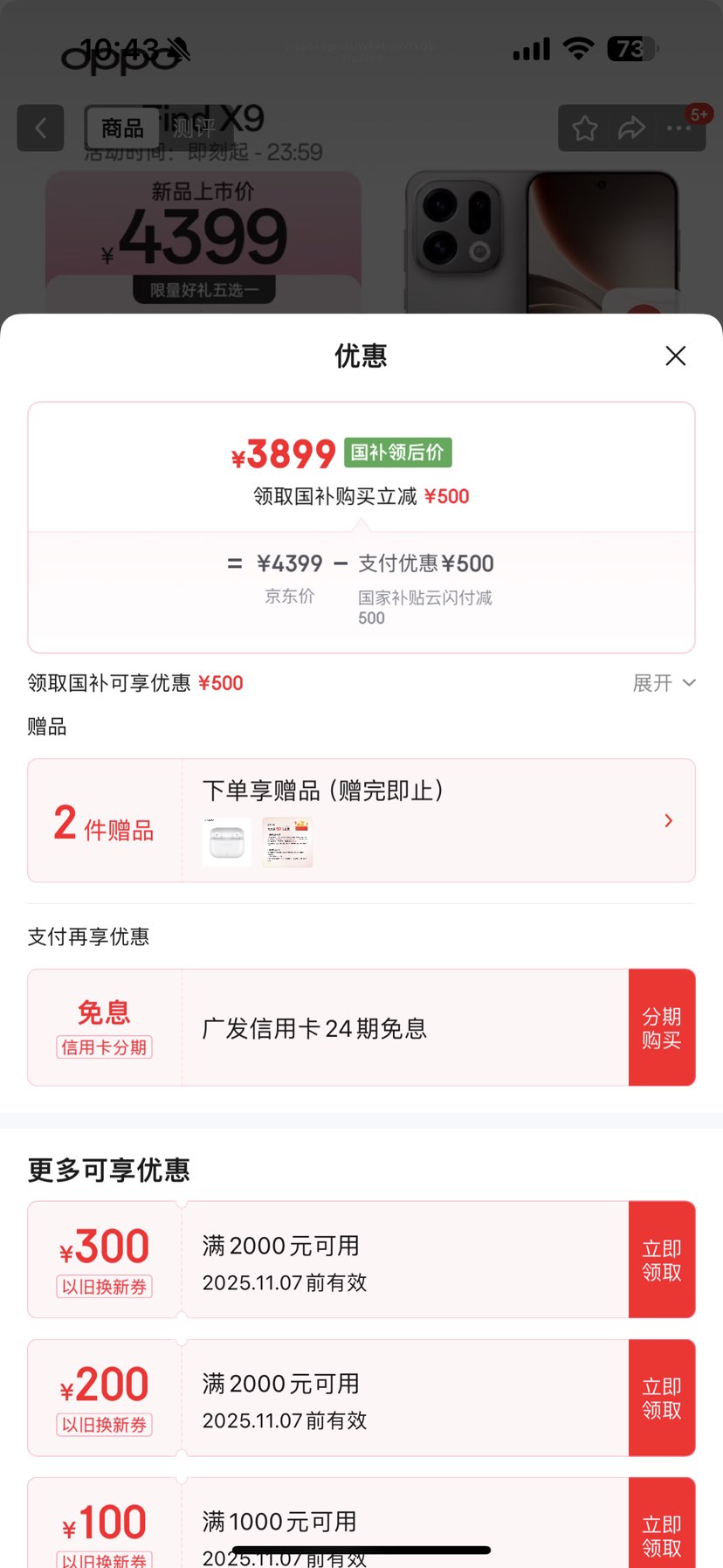Screen dimensions: 723x1568
Task: Switch to the 商品 tab
Action: coord(121,128)
